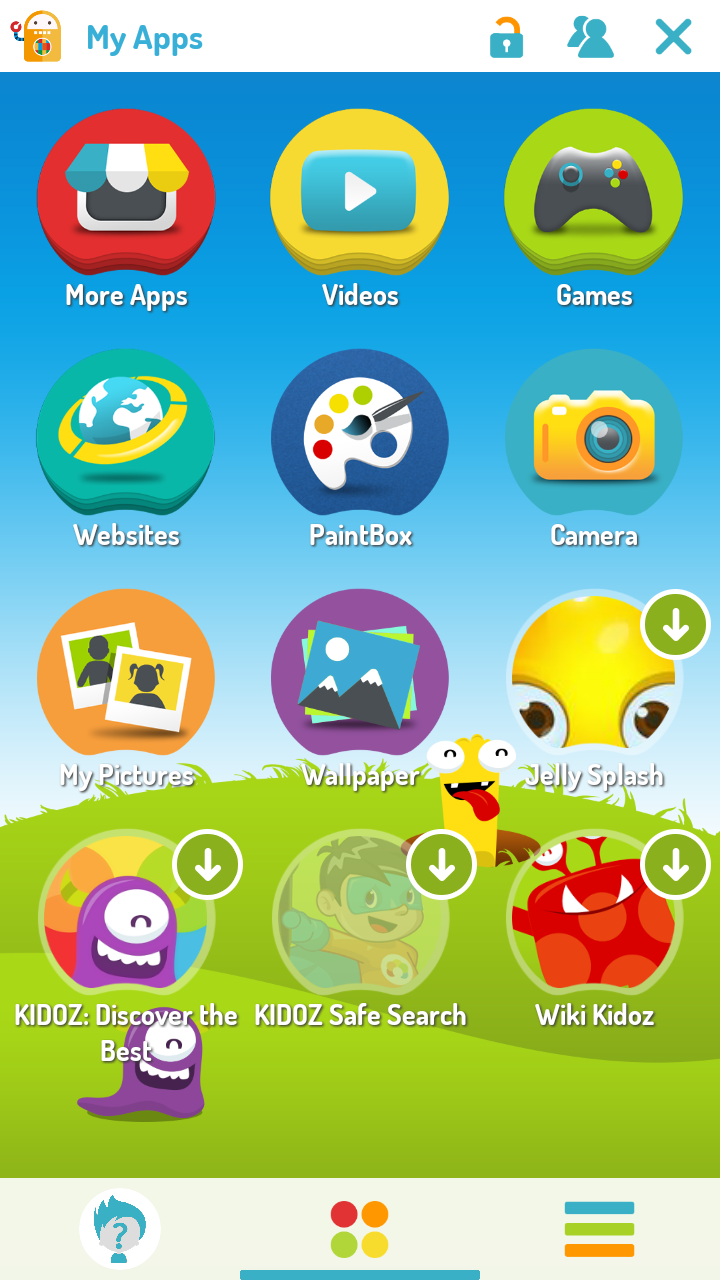Select the four-dots apps tab
Screen dimensions: 720x1280
(x=360, y=1229)
